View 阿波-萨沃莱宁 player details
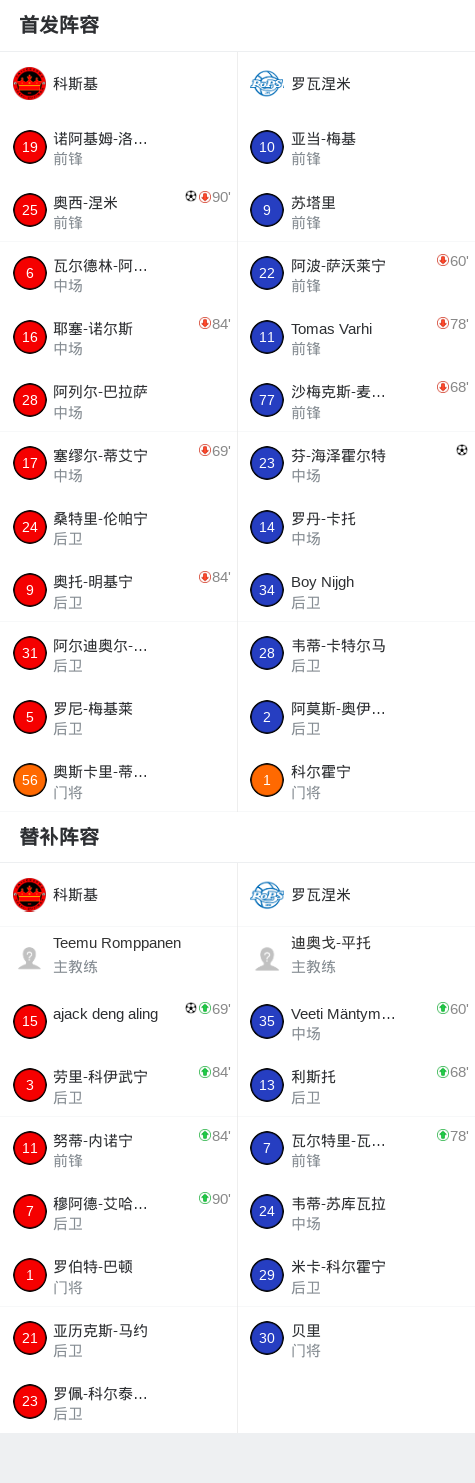This screenshot has height=1483, width=475. pyautogui.click(x=356, y=274)
